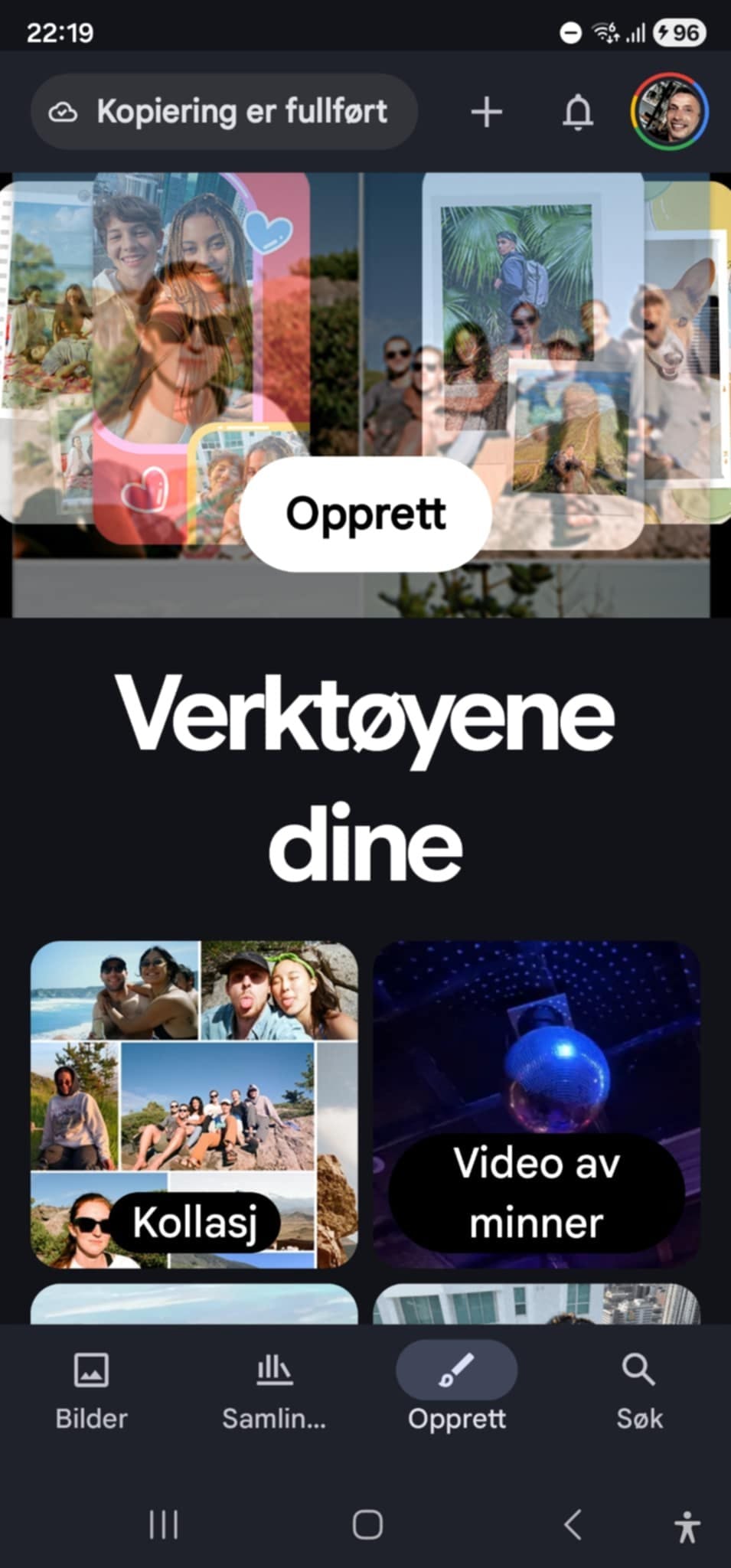The height and width of the screenshot is (1568, 731).
Task: Go back using system back arrow
Action: point(573,1524)
